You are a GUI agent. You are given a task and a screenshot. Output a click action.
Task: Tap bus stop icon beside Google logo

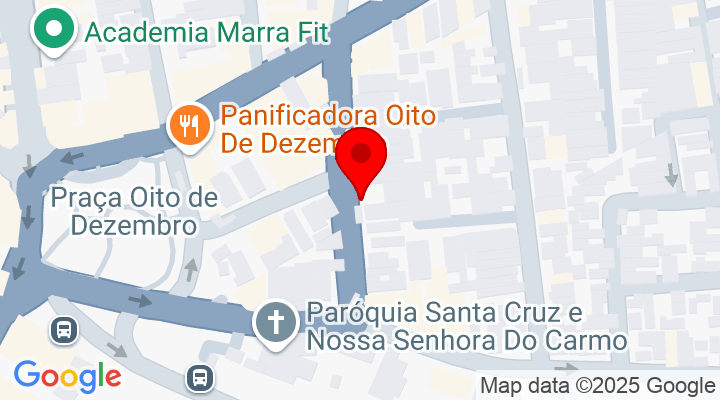point(63,328)
